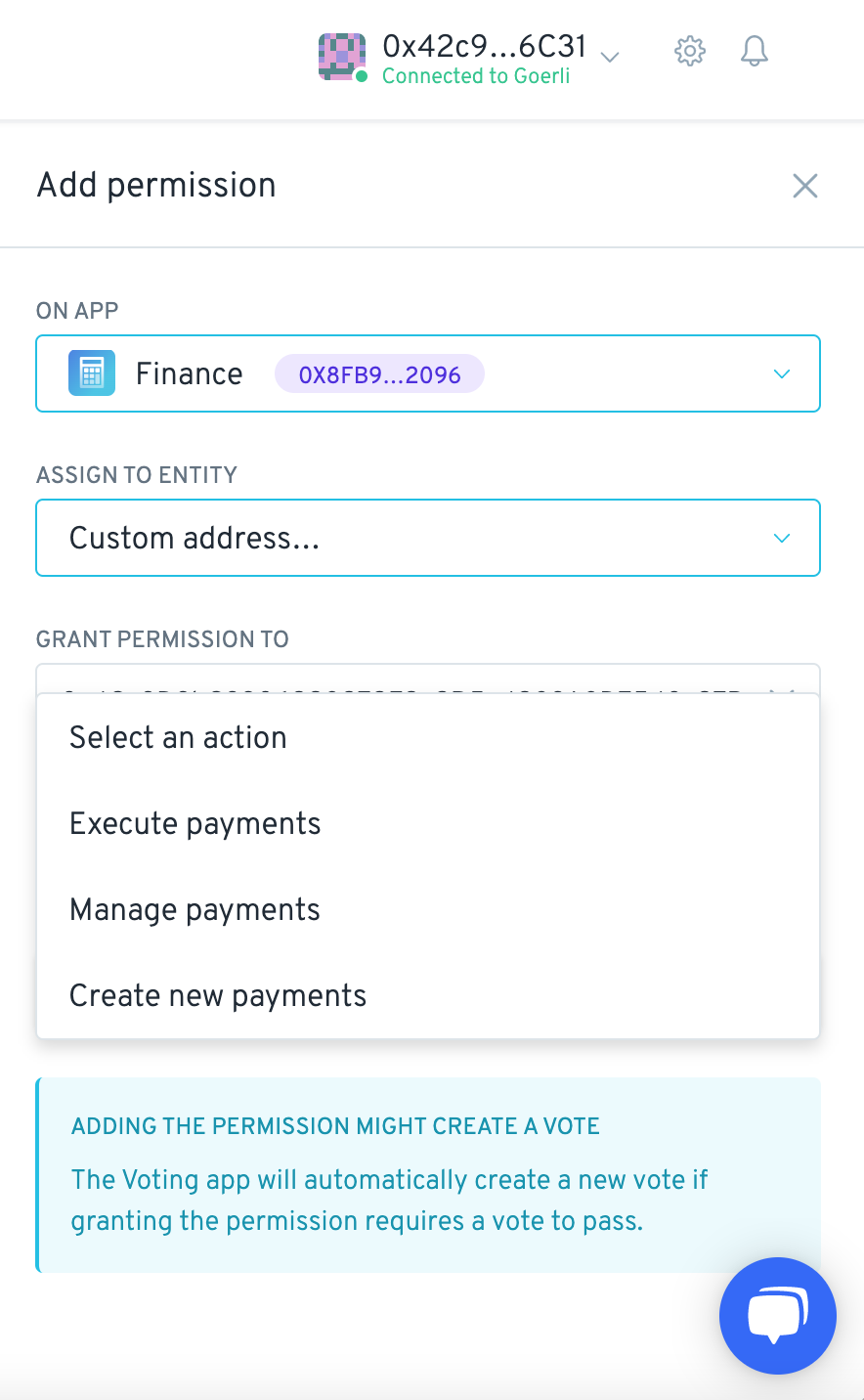
Task: Open the settings gear
Action: pos(690,51)
